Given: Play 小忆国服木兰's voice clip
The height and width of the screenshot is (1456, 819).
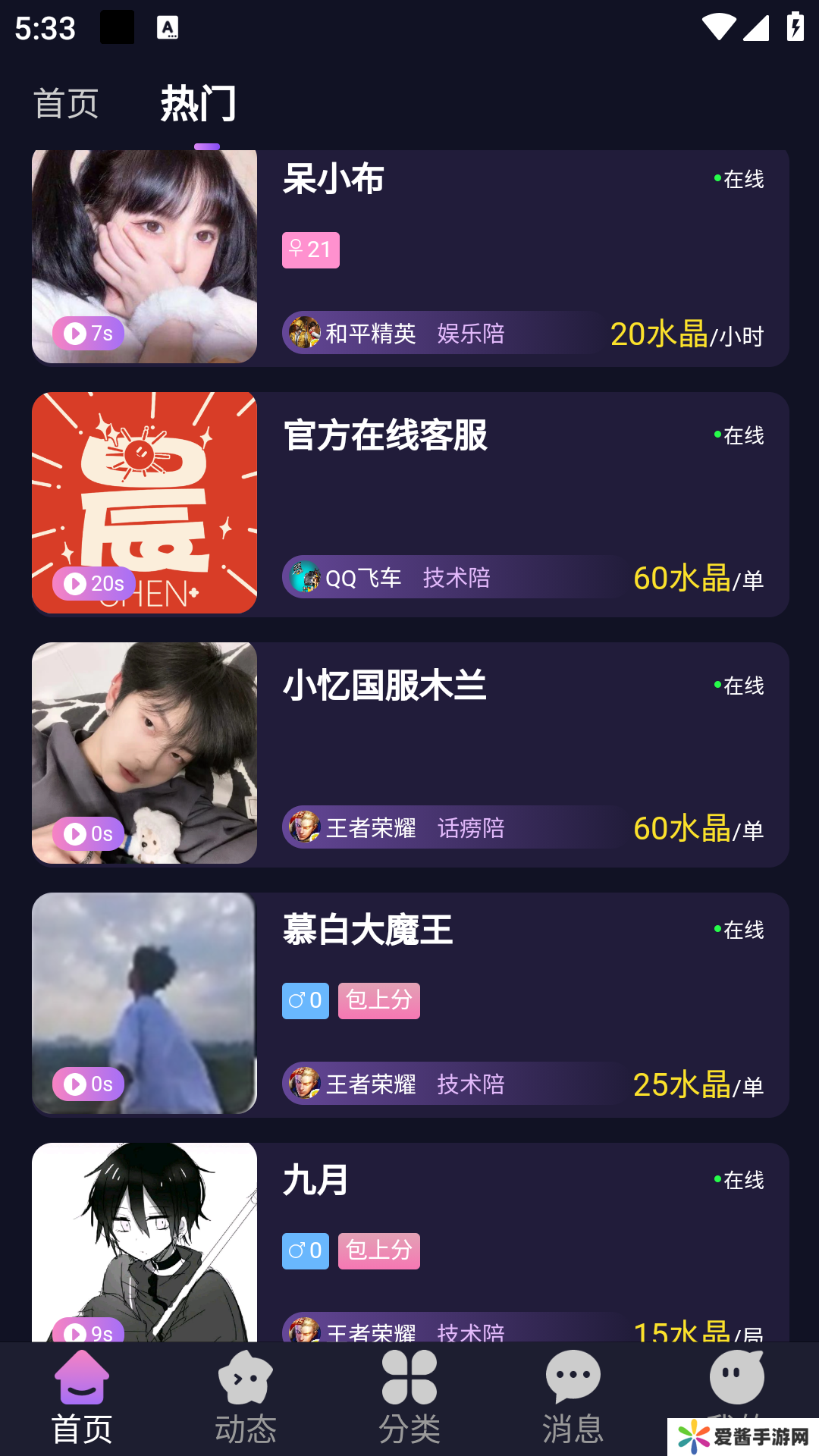Looking at the screenshot, I should (x=88, y=834).
